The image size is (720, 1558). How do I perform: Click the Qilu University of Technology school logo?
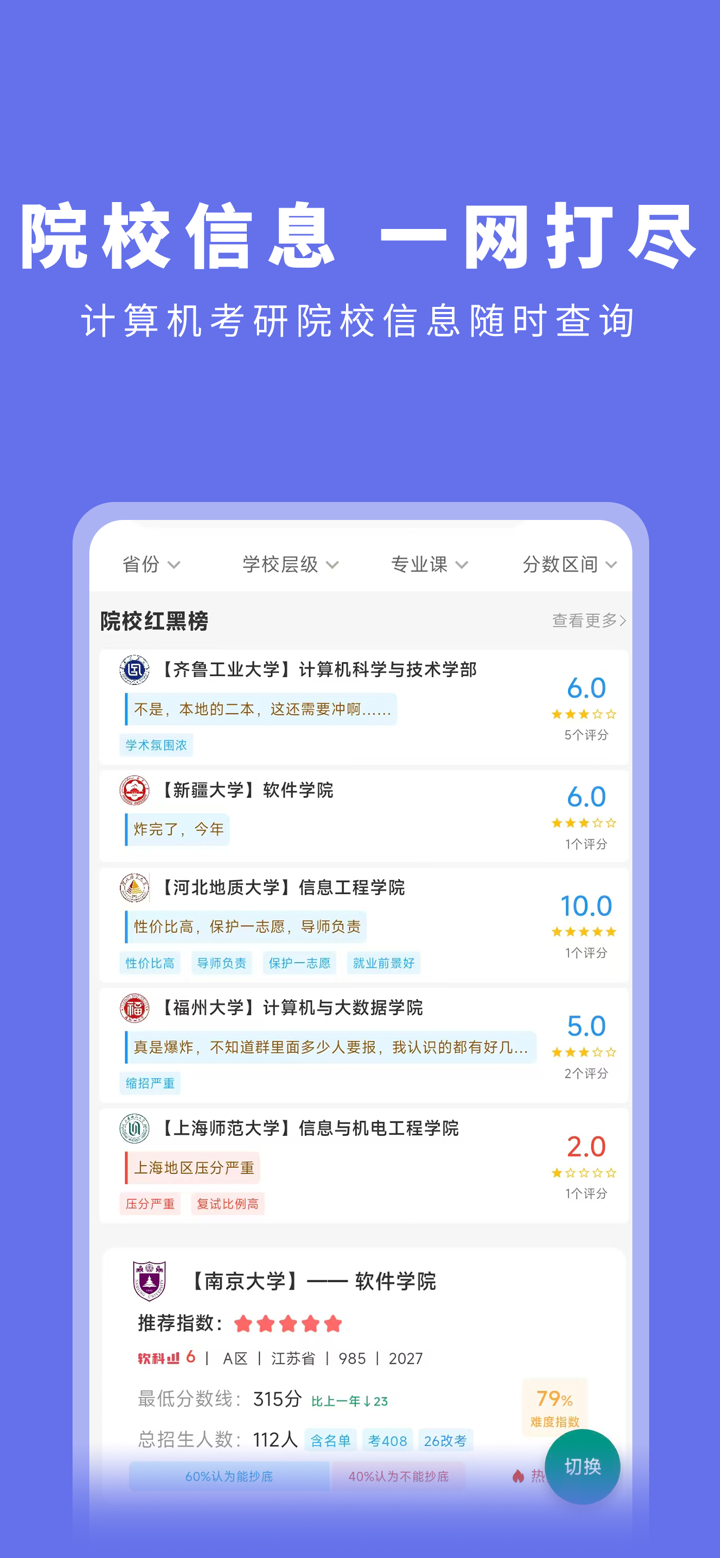(135, 669)
